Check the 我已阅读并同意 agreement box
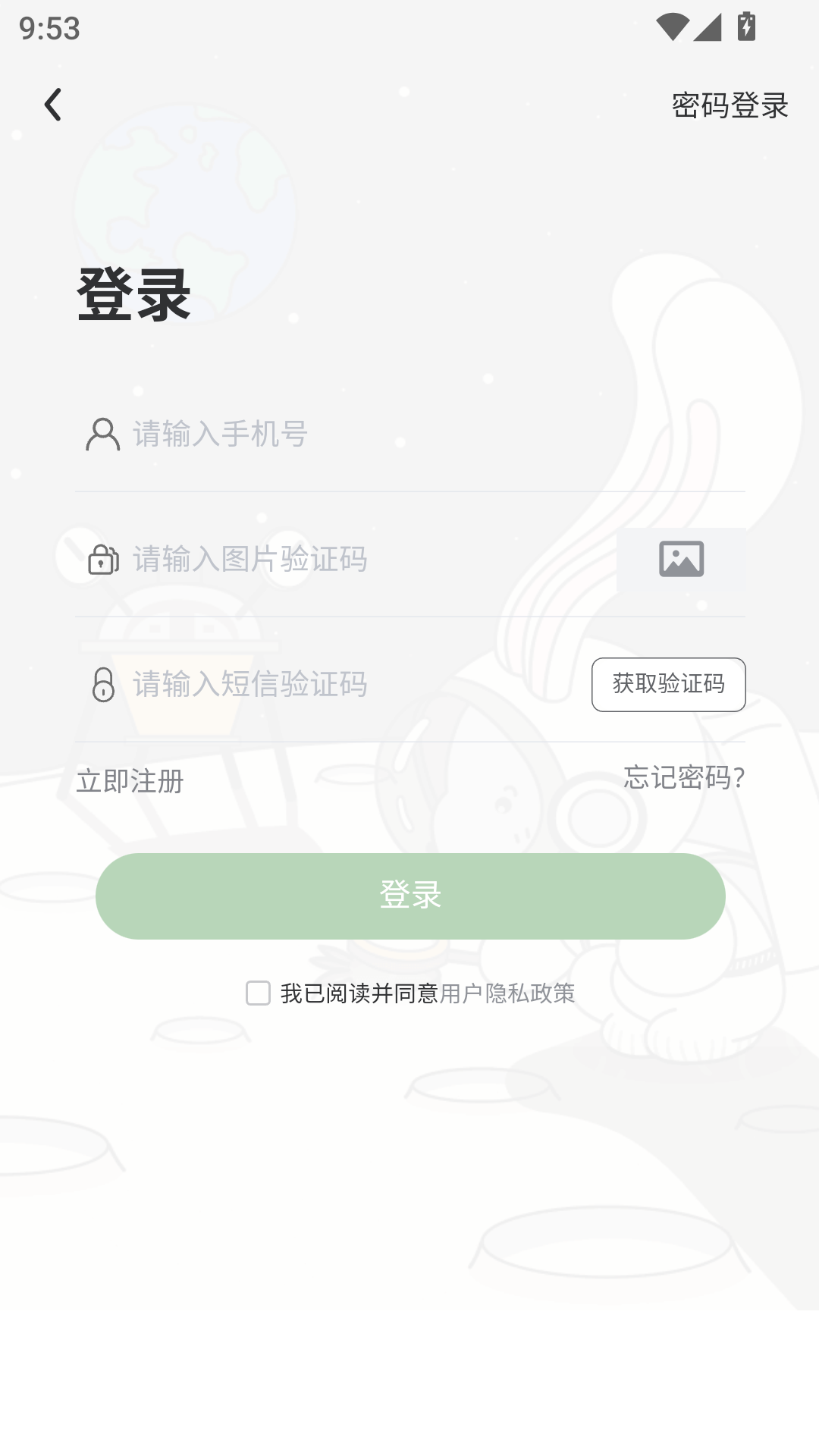 [258, 993]
